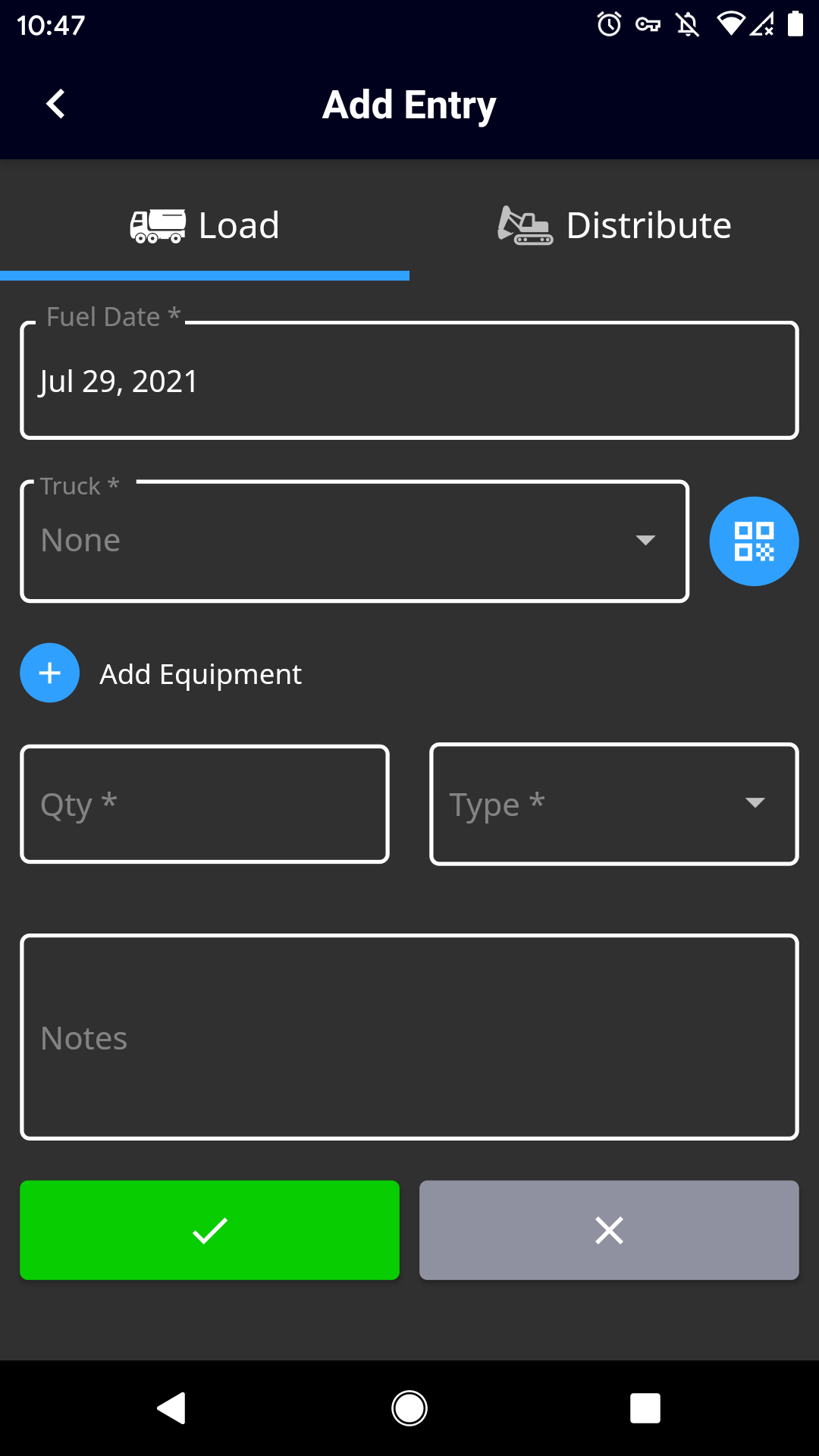Focus the Qty field
This screenshot has height=1456, width=819.
point(205,804)
